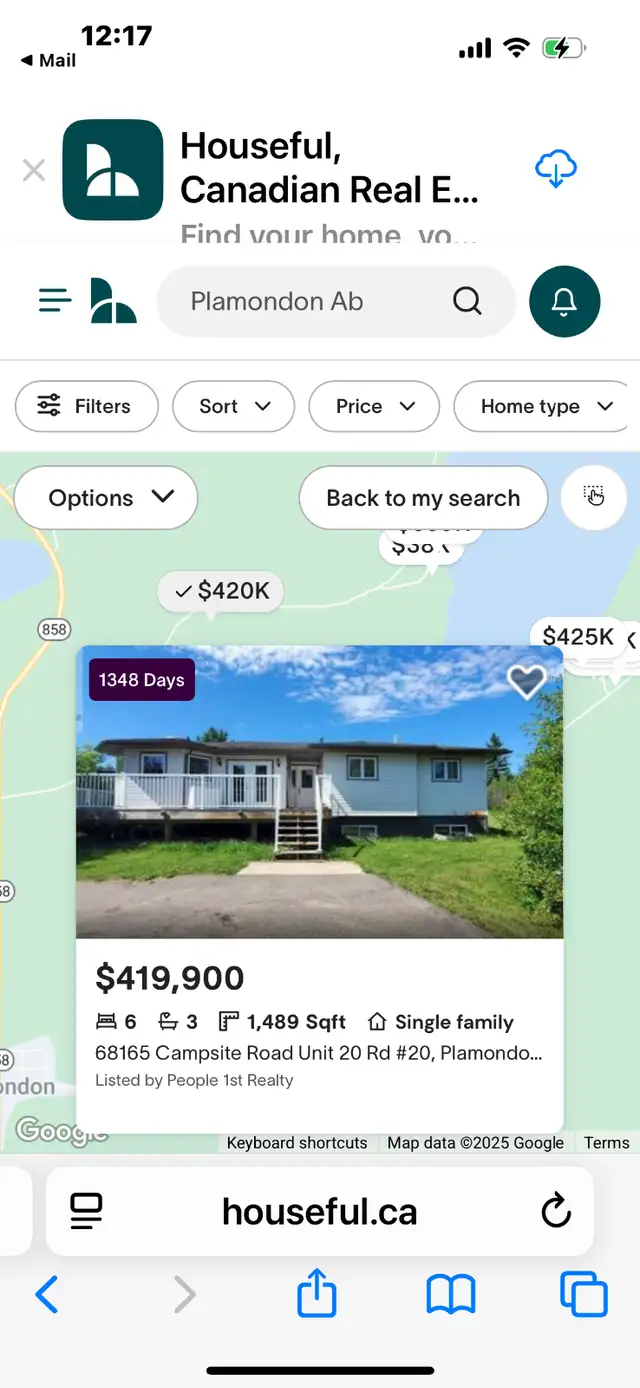The width and height of the screenshot is (640, 1388).
Task: Expand the Sort dropdown
Action: (x=234, y=406)
